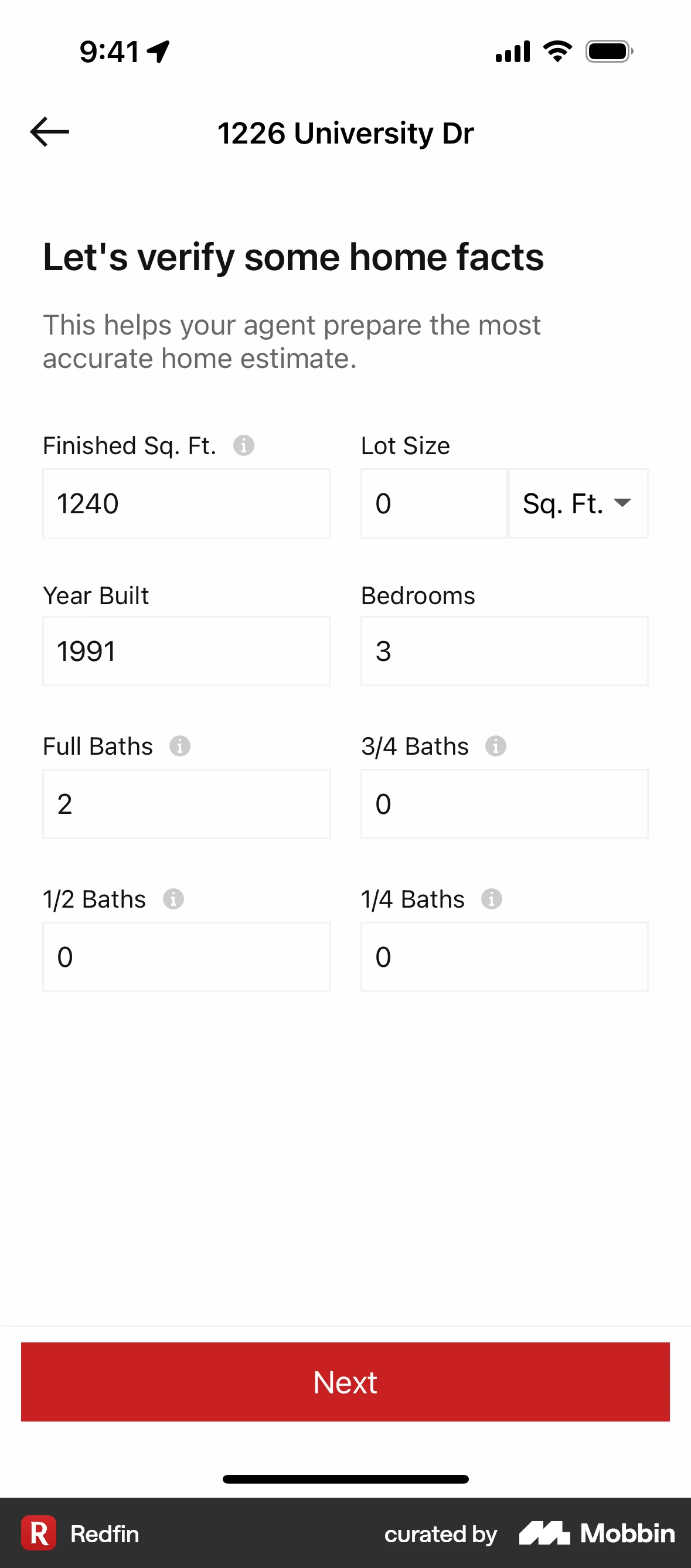The image size is (691, 1568).
Task: Tap the 1226 University Dr title
Action: pos(346,132)
